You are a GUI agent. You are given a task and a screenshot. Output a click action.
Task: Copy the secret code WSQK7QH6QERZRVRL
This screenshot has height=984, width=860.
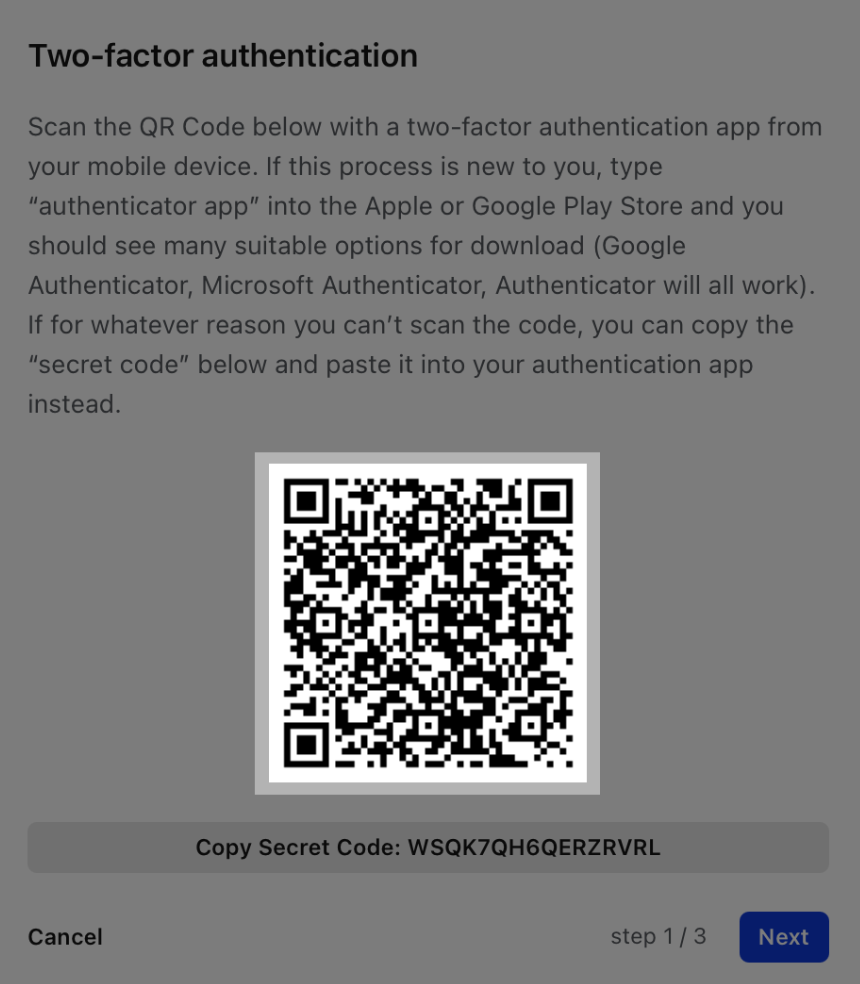tap(428, 848)
